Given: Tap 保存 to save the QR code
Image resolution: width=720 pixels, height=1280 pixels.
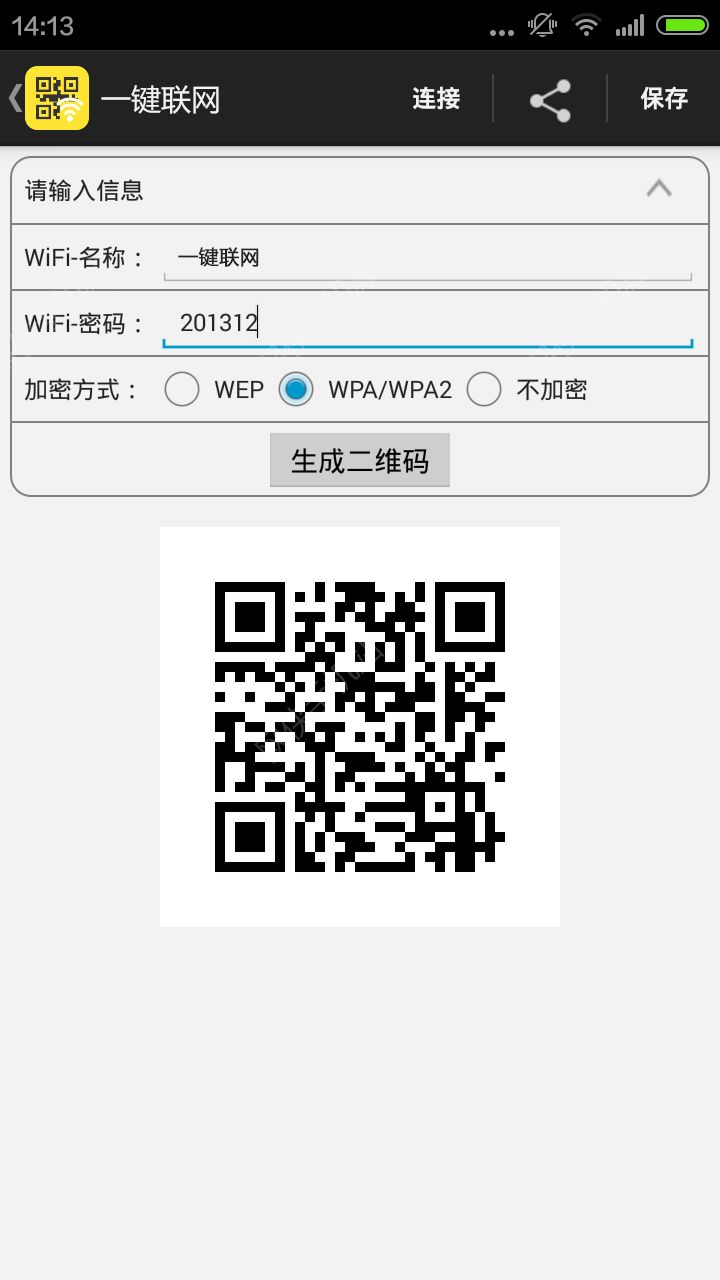Looking at the screenshot, I should pos(664,97).
